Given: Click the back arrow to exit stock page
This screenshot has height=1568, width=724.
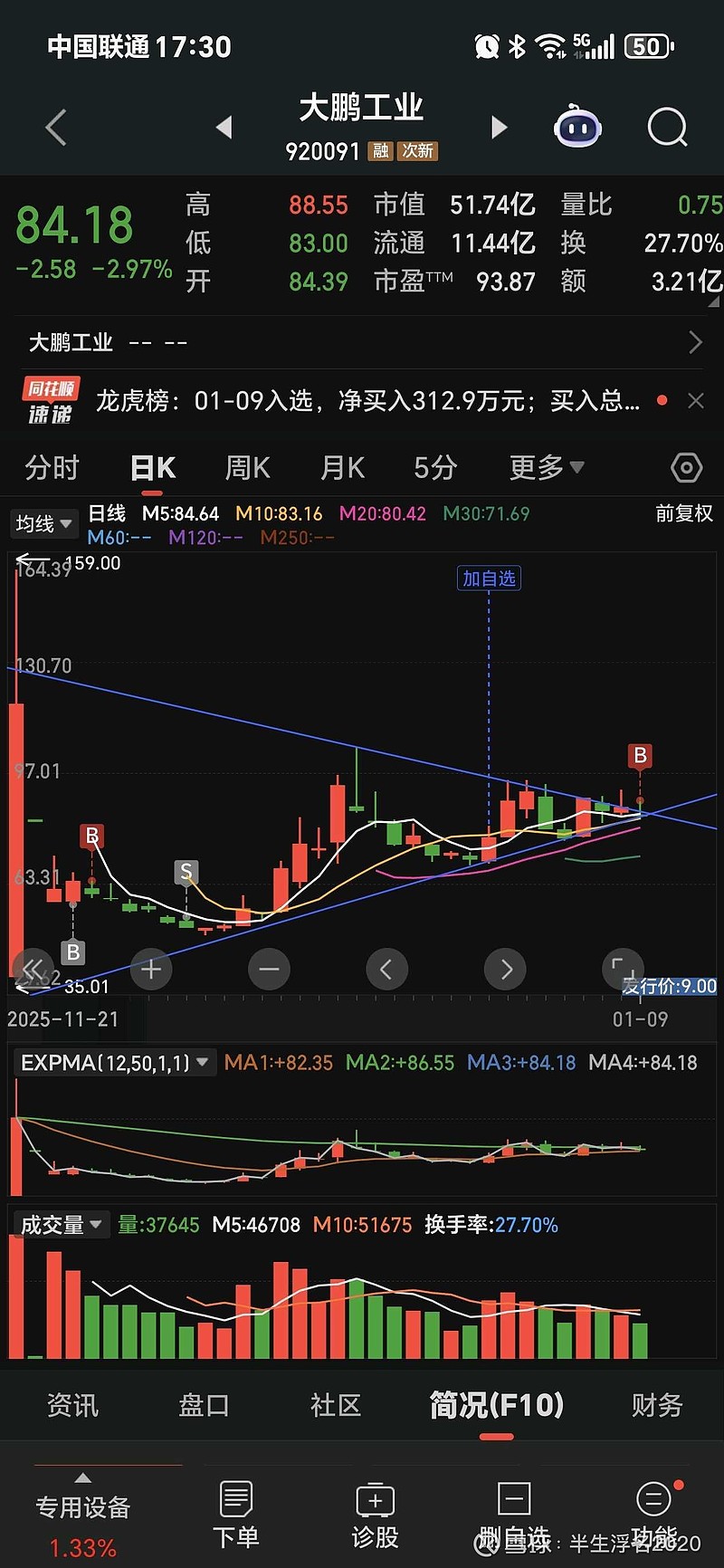Looking at the screenshot, I should point(55,127).
